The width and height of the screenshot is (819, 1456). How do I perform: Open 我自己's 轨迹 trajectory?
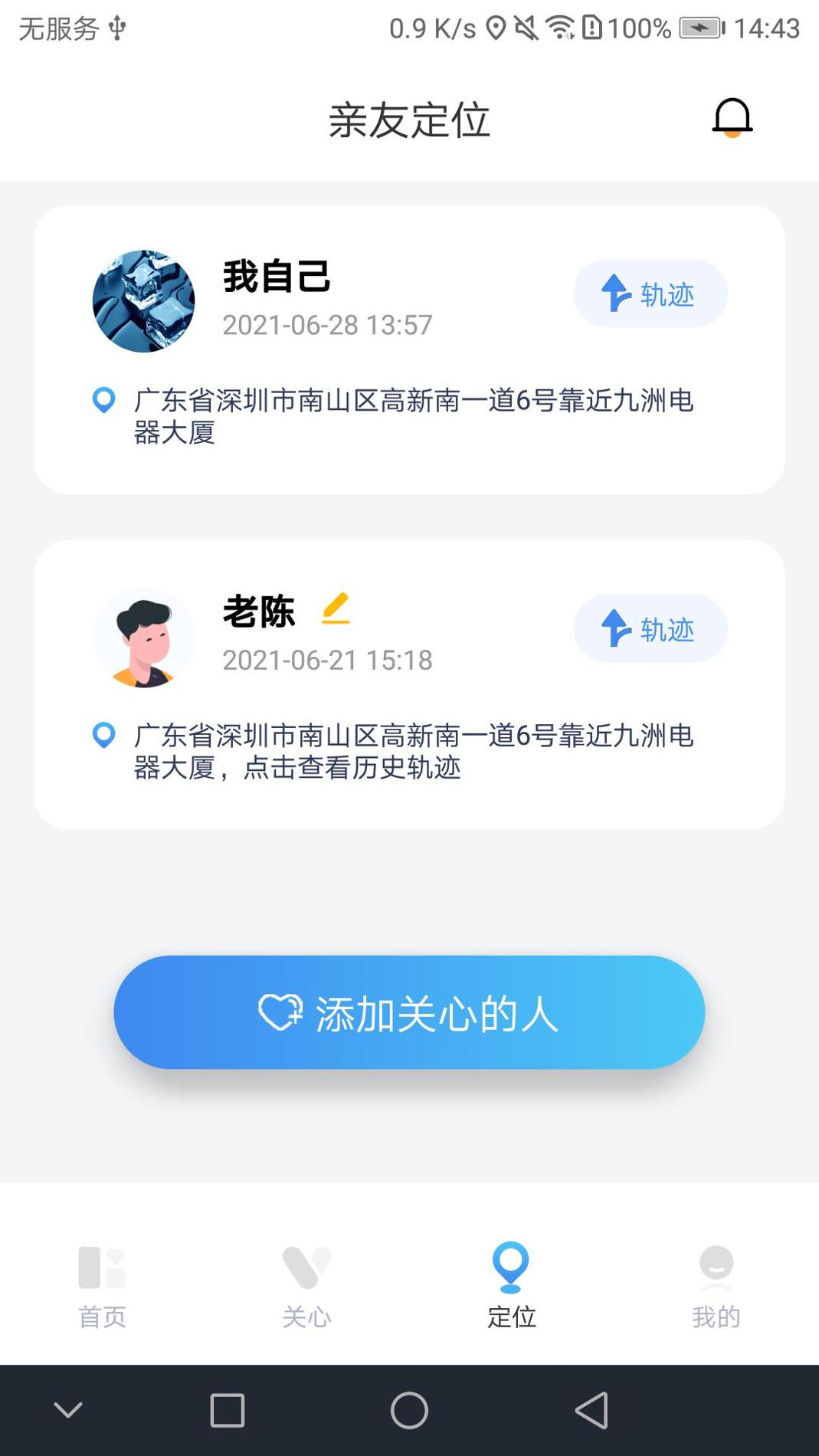tap(650, 293)
